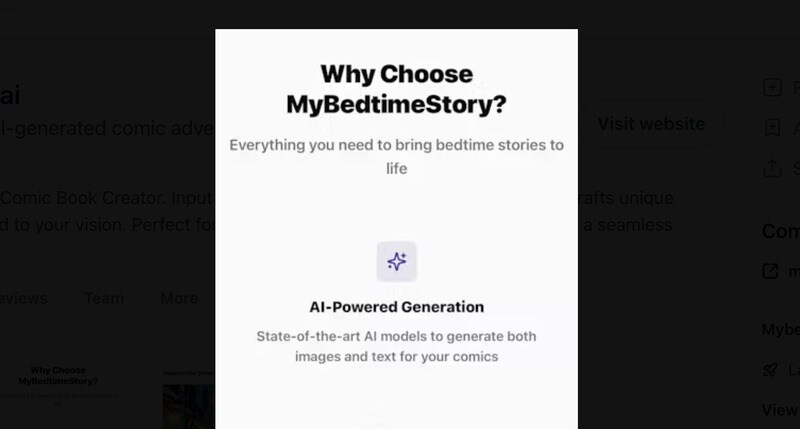Screen dimensions: 800x429
Task: Tap the bookmark icon in the sidebar
Action: coord(772,127)
